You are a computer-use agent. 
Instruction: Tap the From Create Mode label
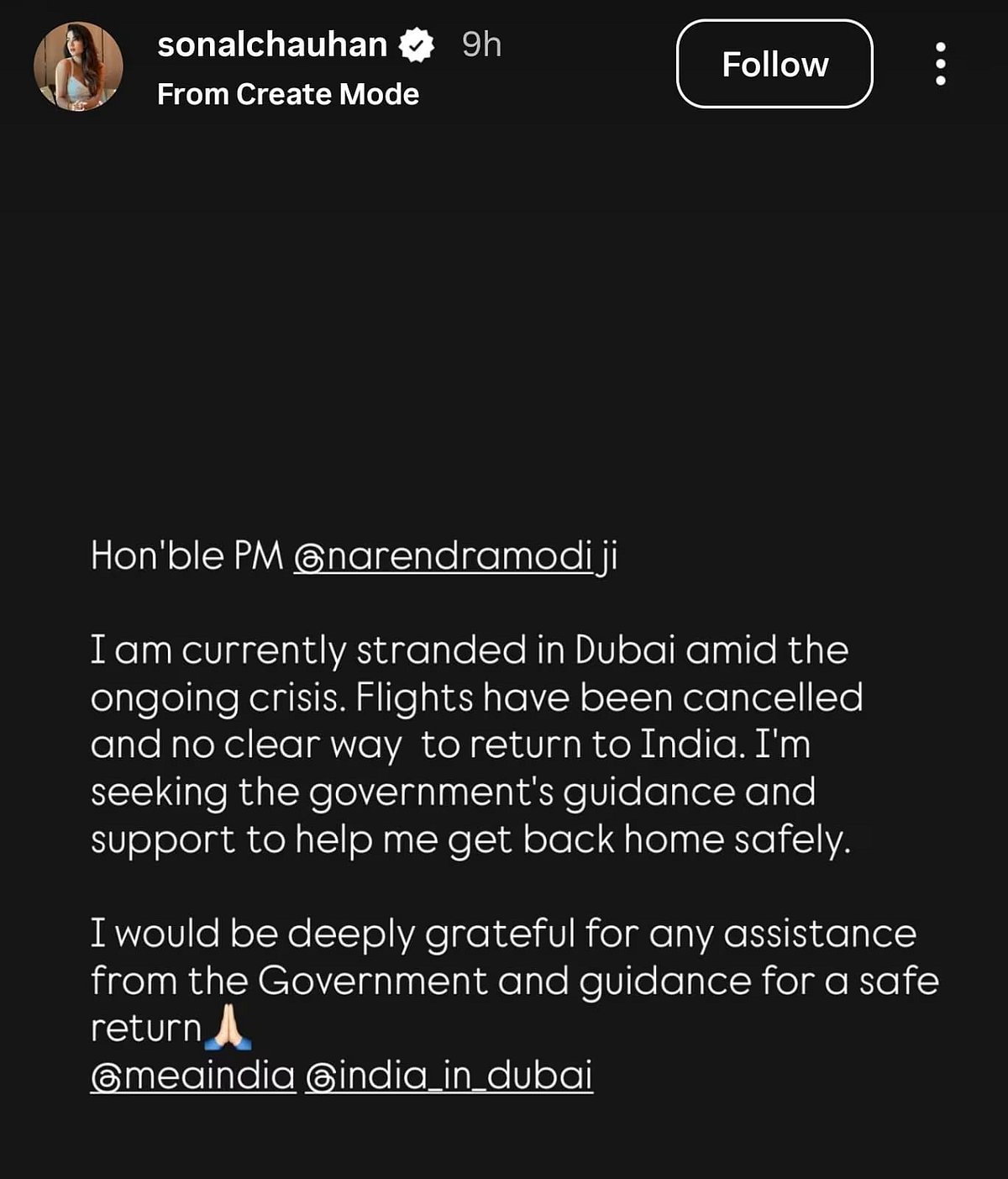[288, 94]
